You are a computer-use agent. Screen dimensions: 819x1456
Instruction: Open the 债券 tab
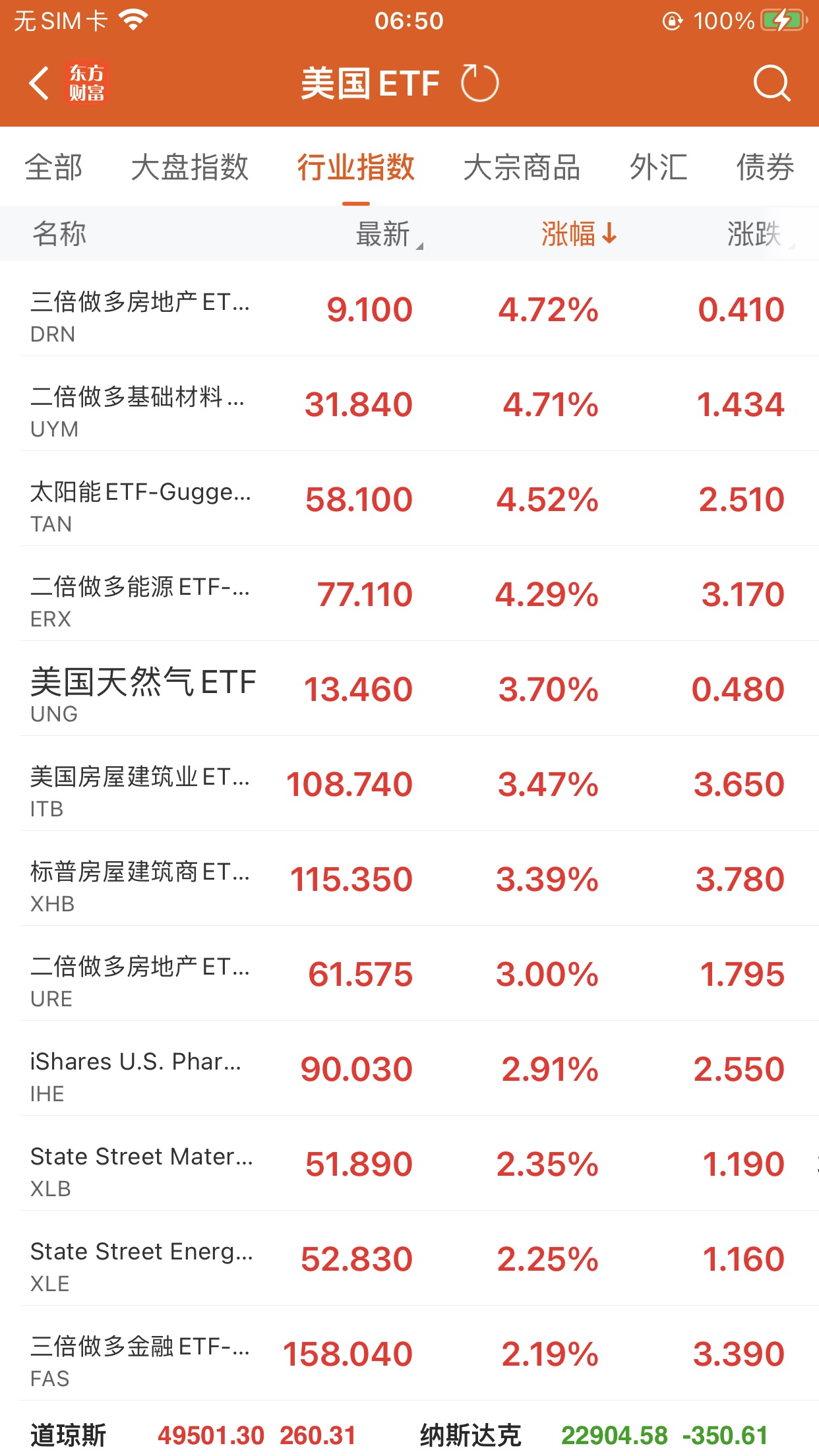pyautogui.click(x=764, y=167)
